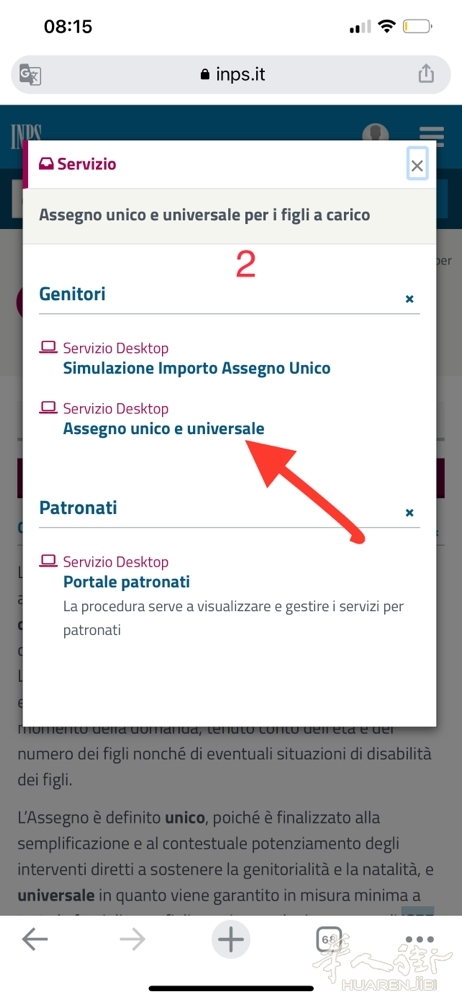Image resolution: width=462 pixels, height=1000 pixels.
Task: Close the Servizio dialog
Action: [417, 166]
